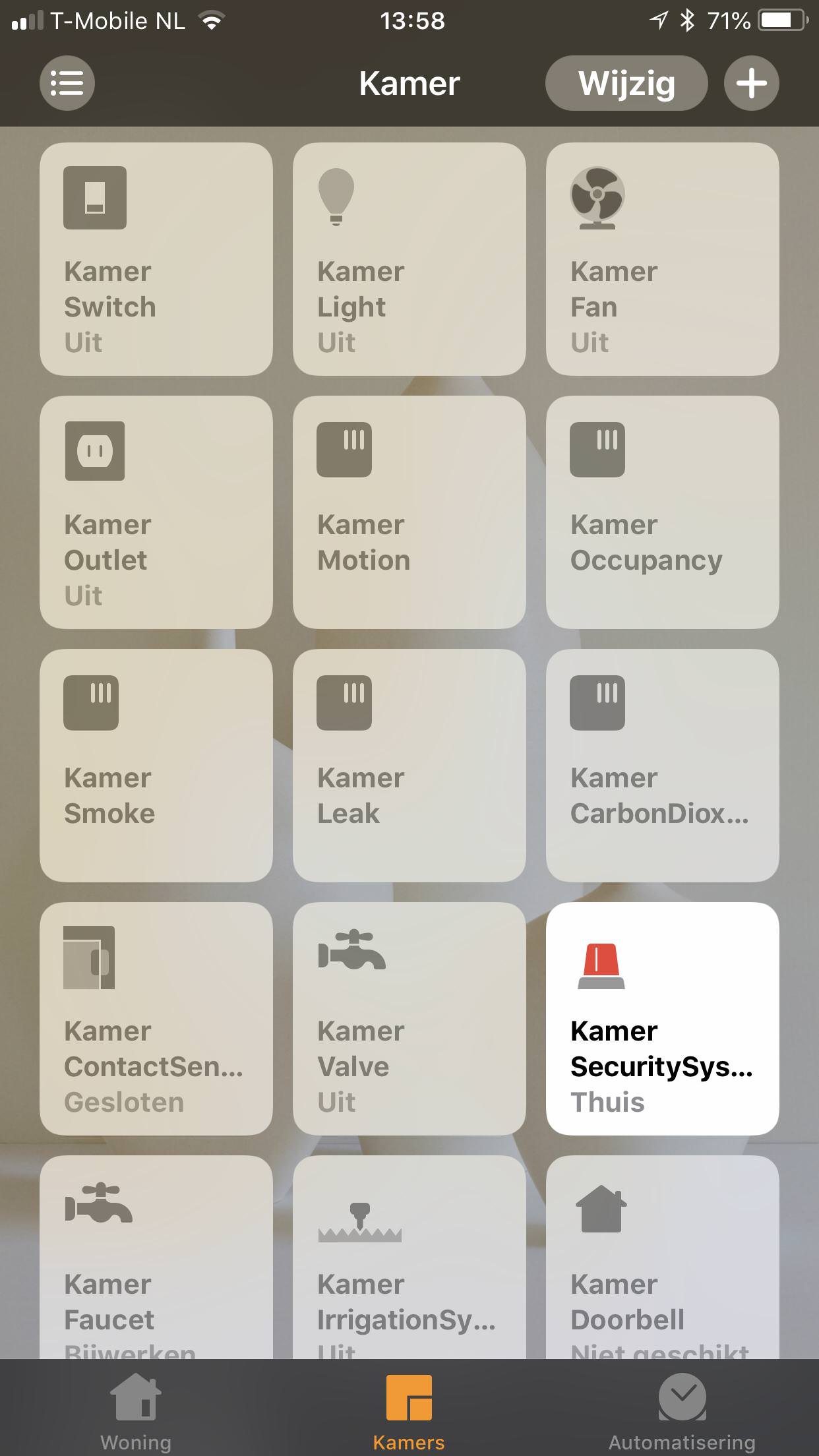Viewport: 819px width, 1456px height.
Task: Open the Kamer CarbonDiox… sensor tile
Action: click(x=663, y=766)
